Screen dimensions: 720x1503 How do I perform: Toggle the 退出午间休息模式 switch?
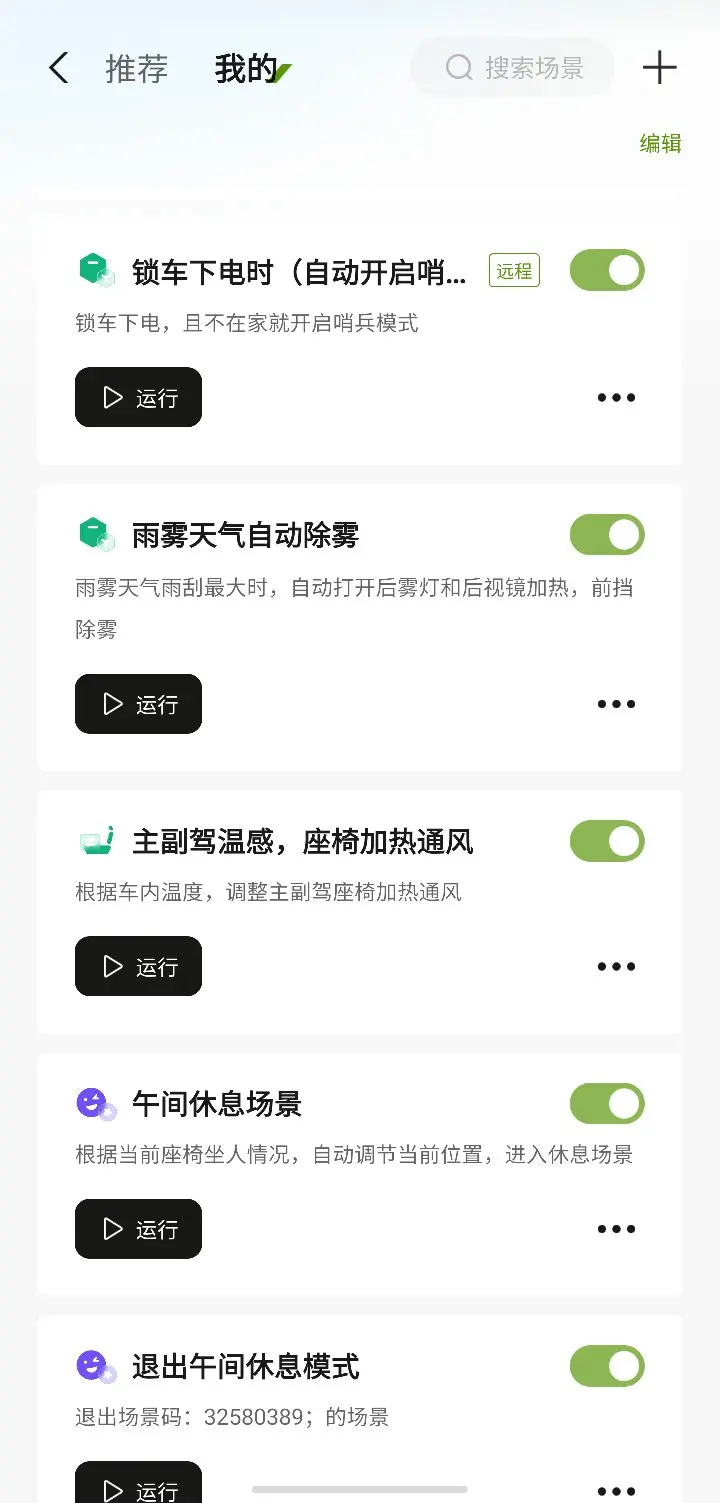(x=607, y=1366)
